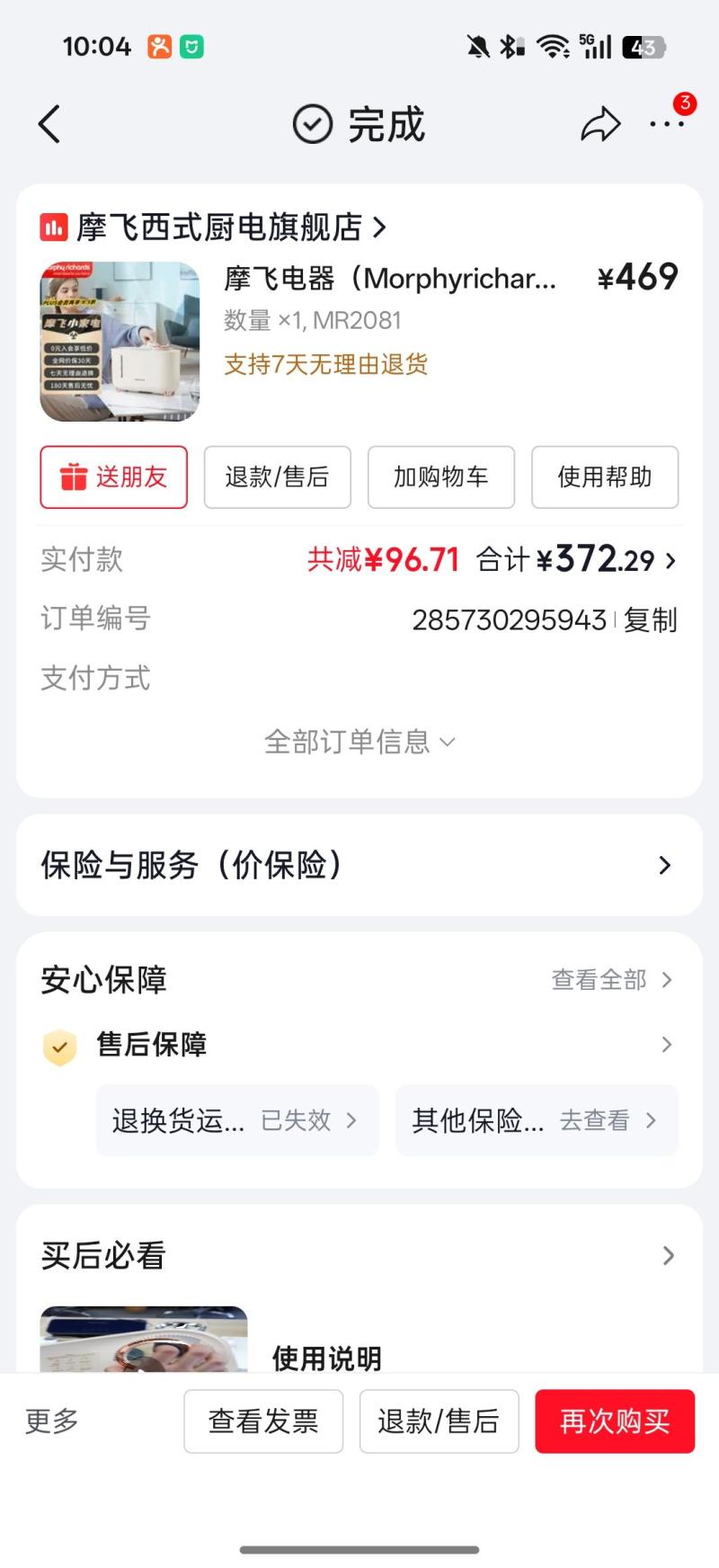Copy the order number with 复制
Screen dimensions: 719x1568
click(650, 619)
